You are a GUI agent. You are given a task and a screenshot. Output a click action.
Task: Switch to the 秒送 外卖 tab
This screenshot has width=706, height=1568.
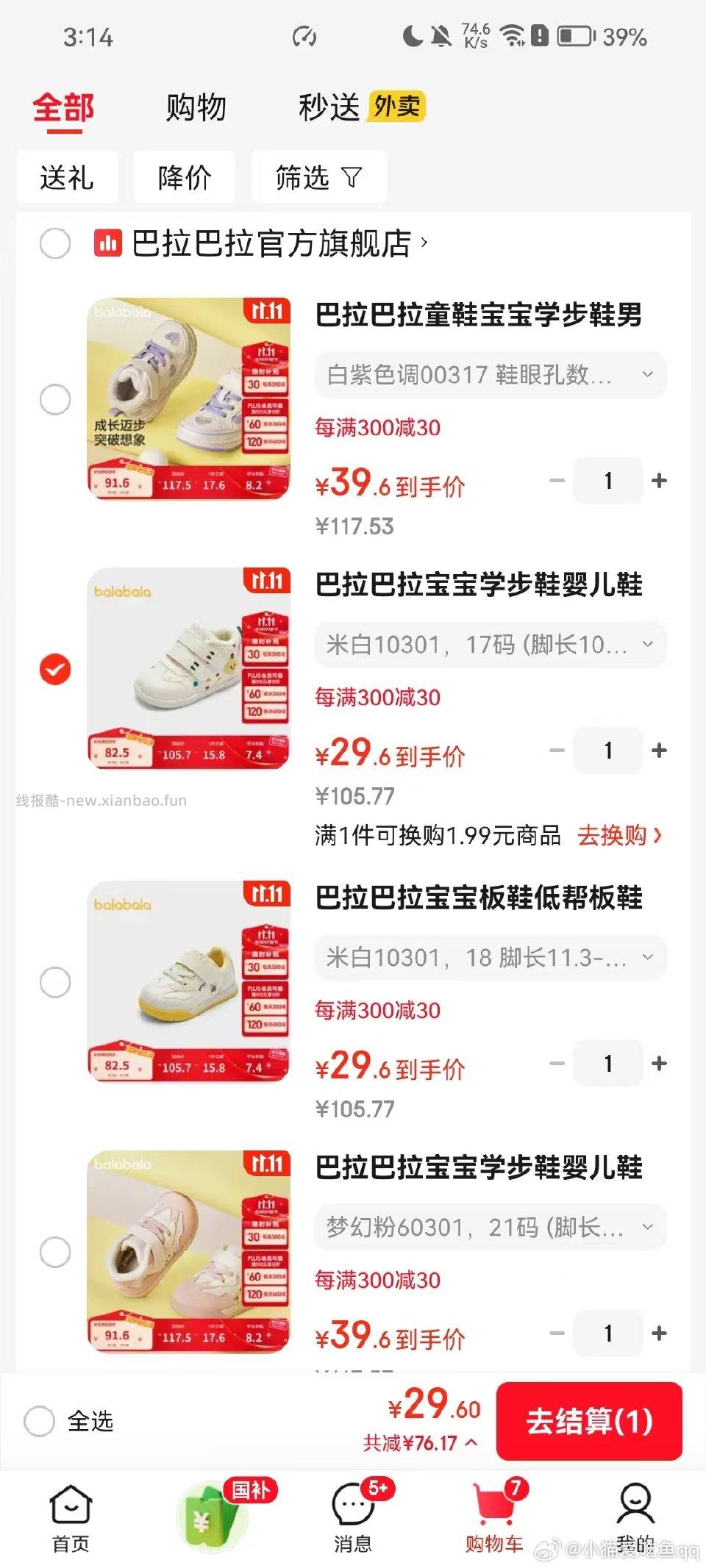[329, 107]
